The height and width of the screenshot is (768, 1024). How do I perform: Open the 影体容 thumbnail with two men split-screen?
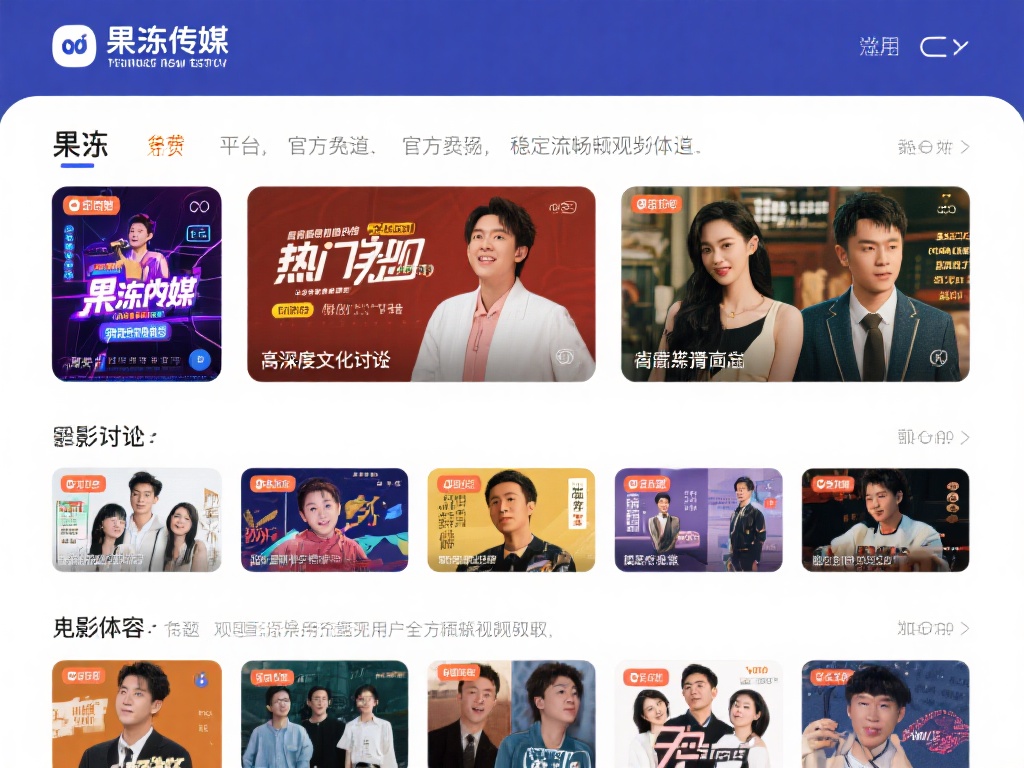tap(511, 714)
